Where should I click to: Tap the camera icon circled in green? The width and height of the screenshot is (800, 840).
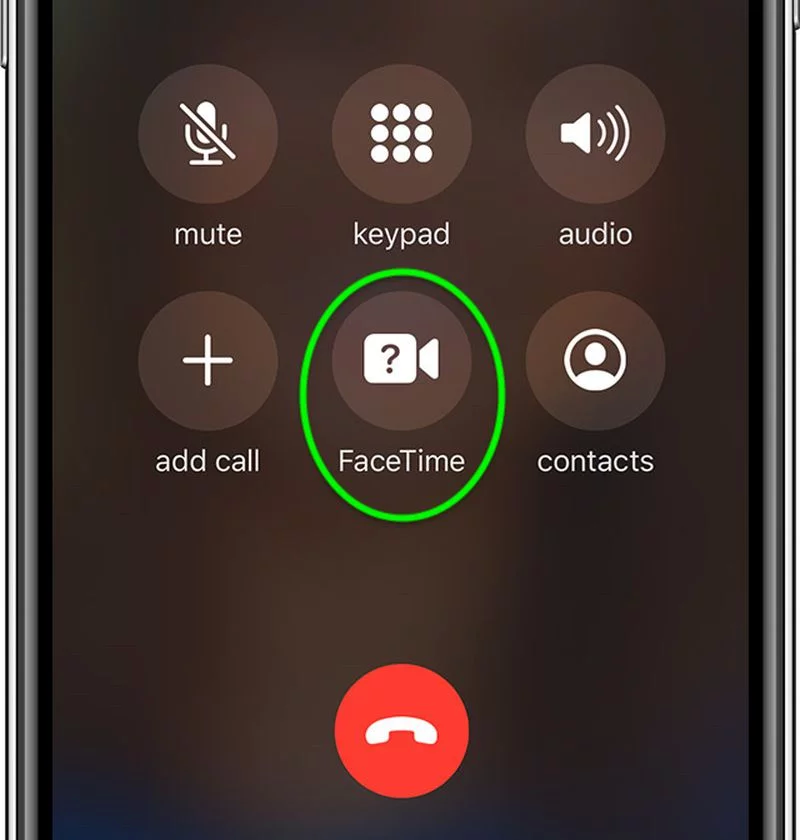(x=402, y=363)
